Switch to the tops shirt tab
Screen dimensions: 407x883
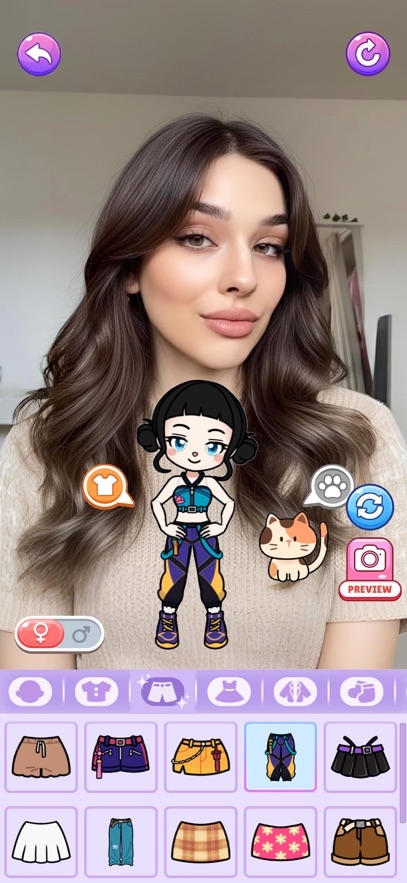click(x=96, y=692)
